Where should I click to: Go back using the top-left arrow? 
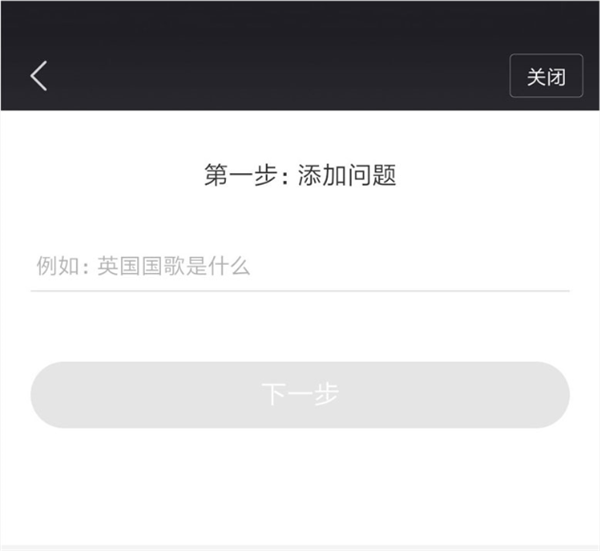click(39, 76)
